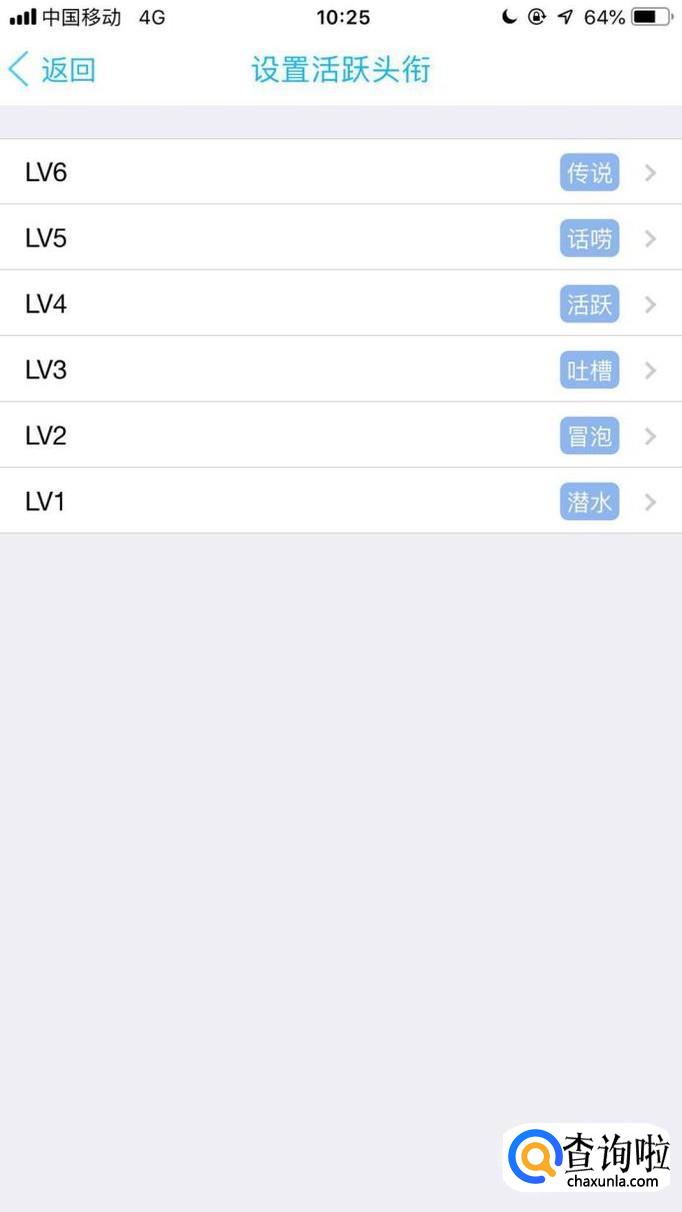Change the LV1 潜水 title

340,501
